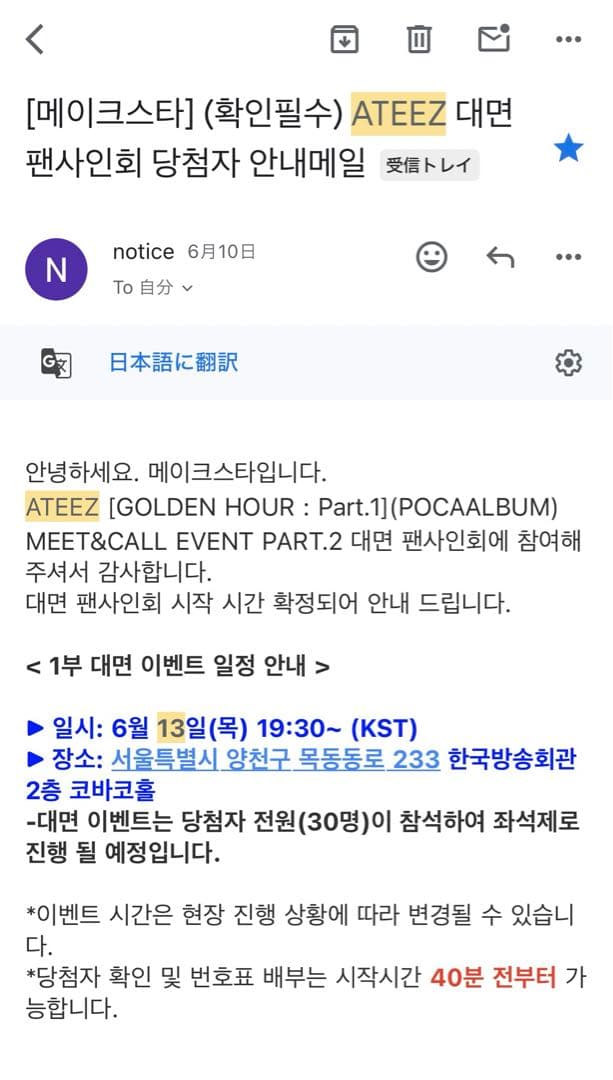613x1080 pixels.
Task: Reply to notice's email
Action: [500, 257]
